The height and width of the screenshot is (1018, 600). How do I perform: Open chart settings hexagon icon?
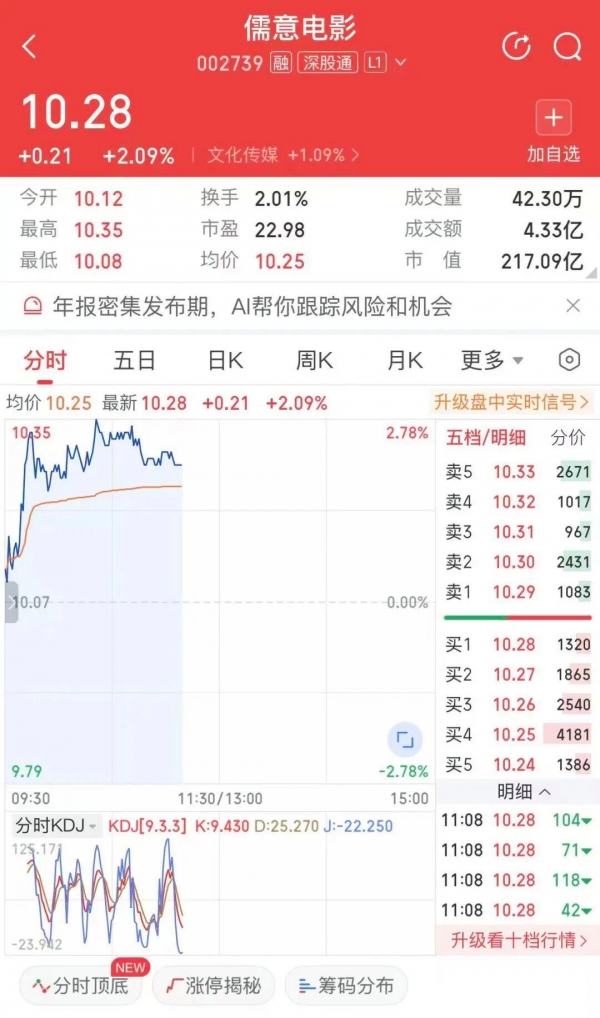click(568, 360)
